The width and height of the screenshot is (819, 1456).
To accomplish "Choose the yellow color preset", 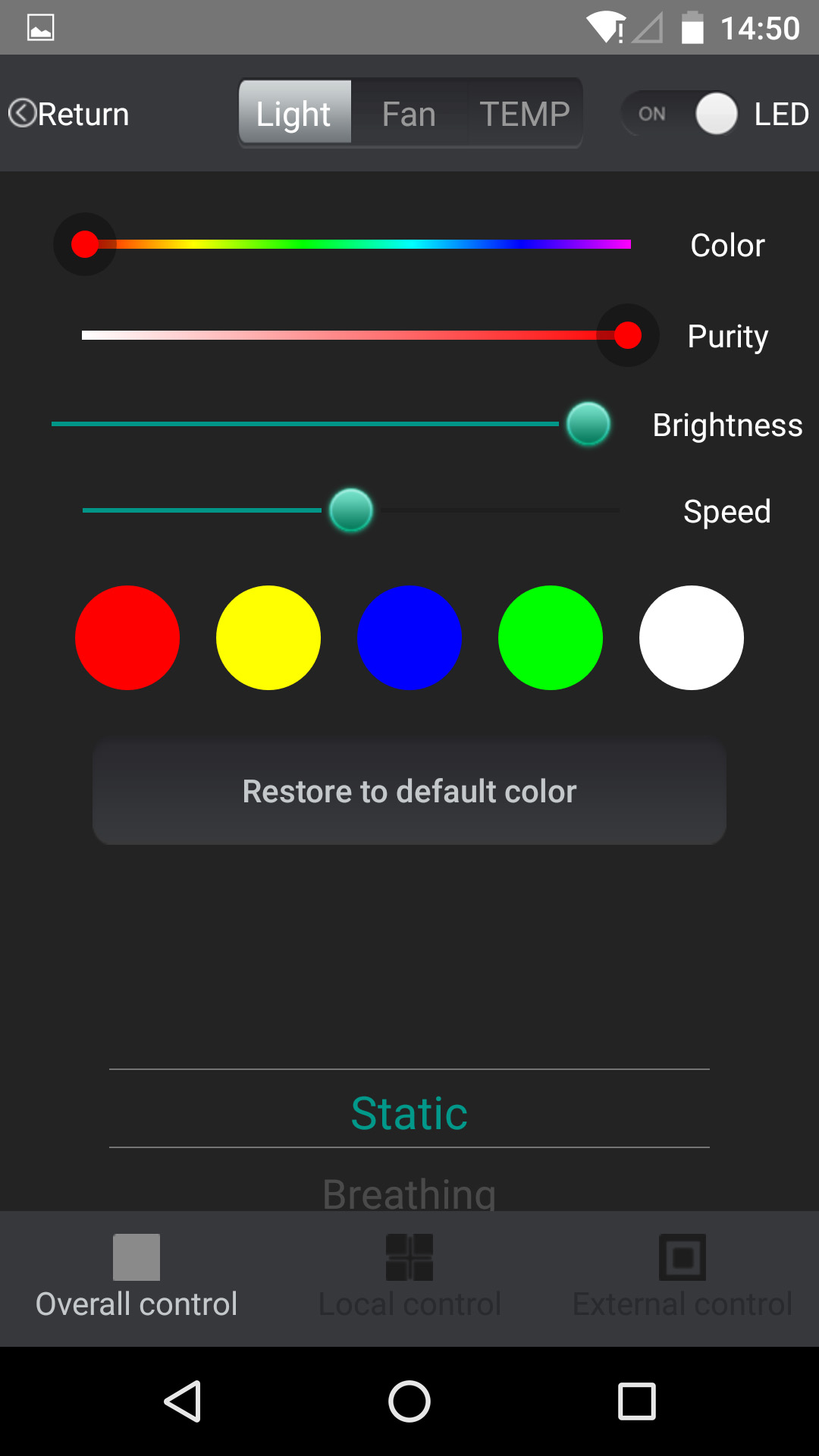I will click(268, 638).
